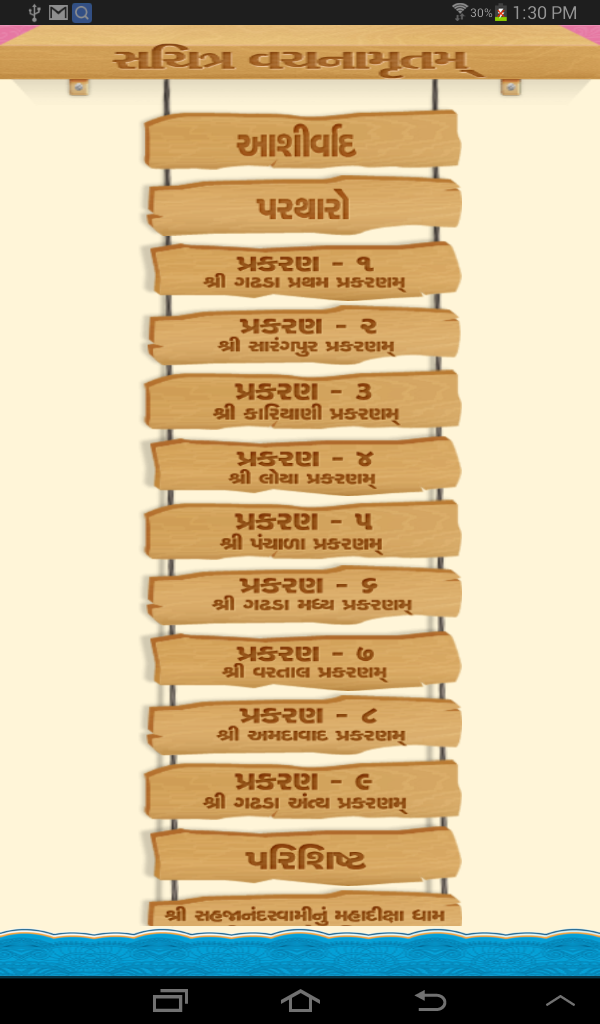Open પ્રકરણ - ૧ ગઢડા પ્રથમ
The height and width of the screenshot is (1024, 600).
click(x=306, y=270)
